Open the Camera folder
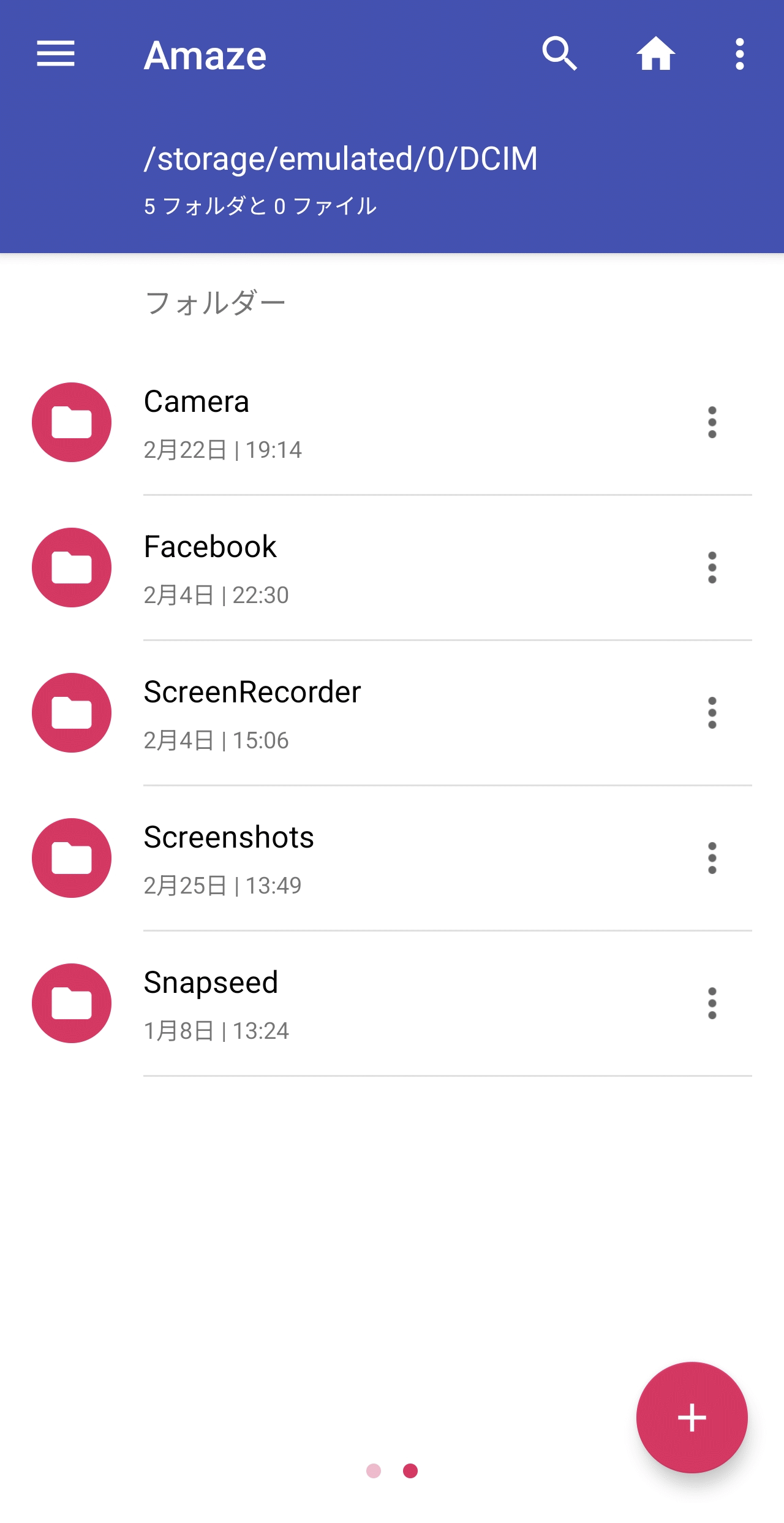Image resolution: width=784 pixels, height=1523 pixels. (x=196, y=423)
